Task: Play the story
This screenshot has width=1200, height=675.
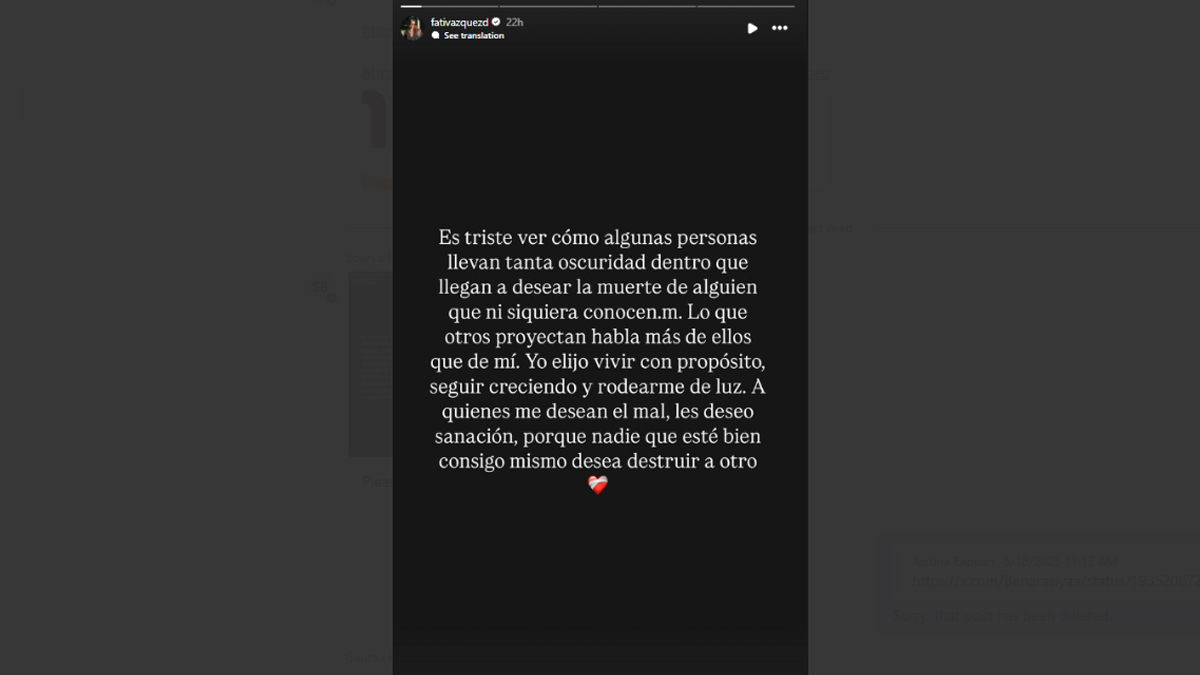Action: click(752, 28)
